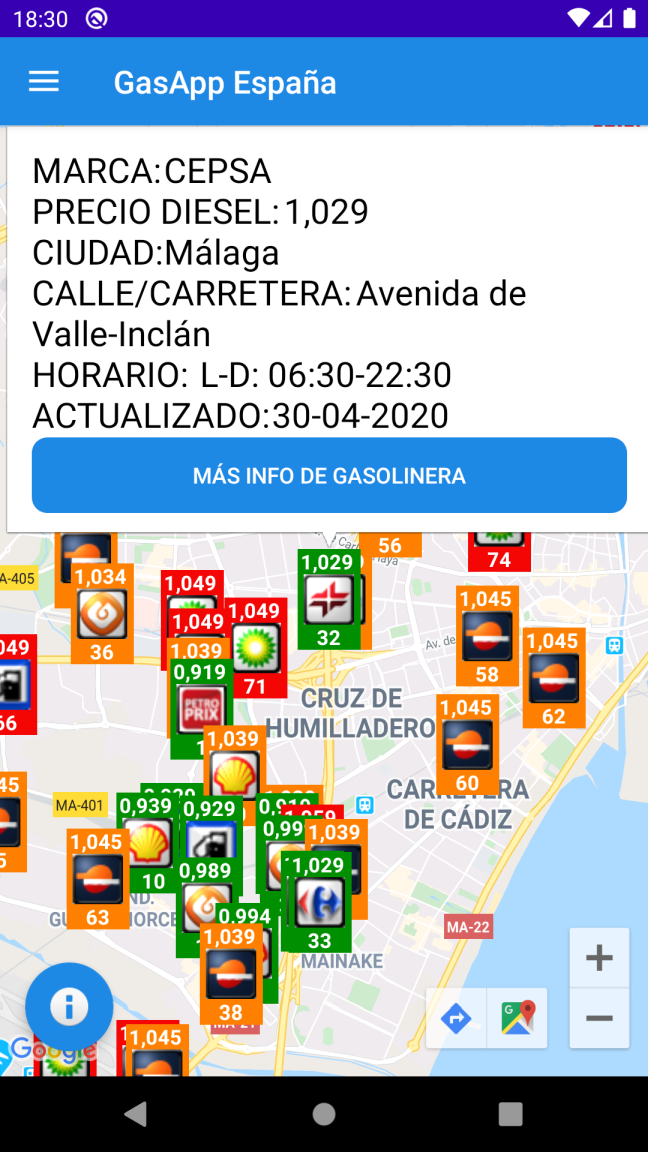Zoom out of the map
This screenshot has height=1152, width=648.
[599, 1018]
